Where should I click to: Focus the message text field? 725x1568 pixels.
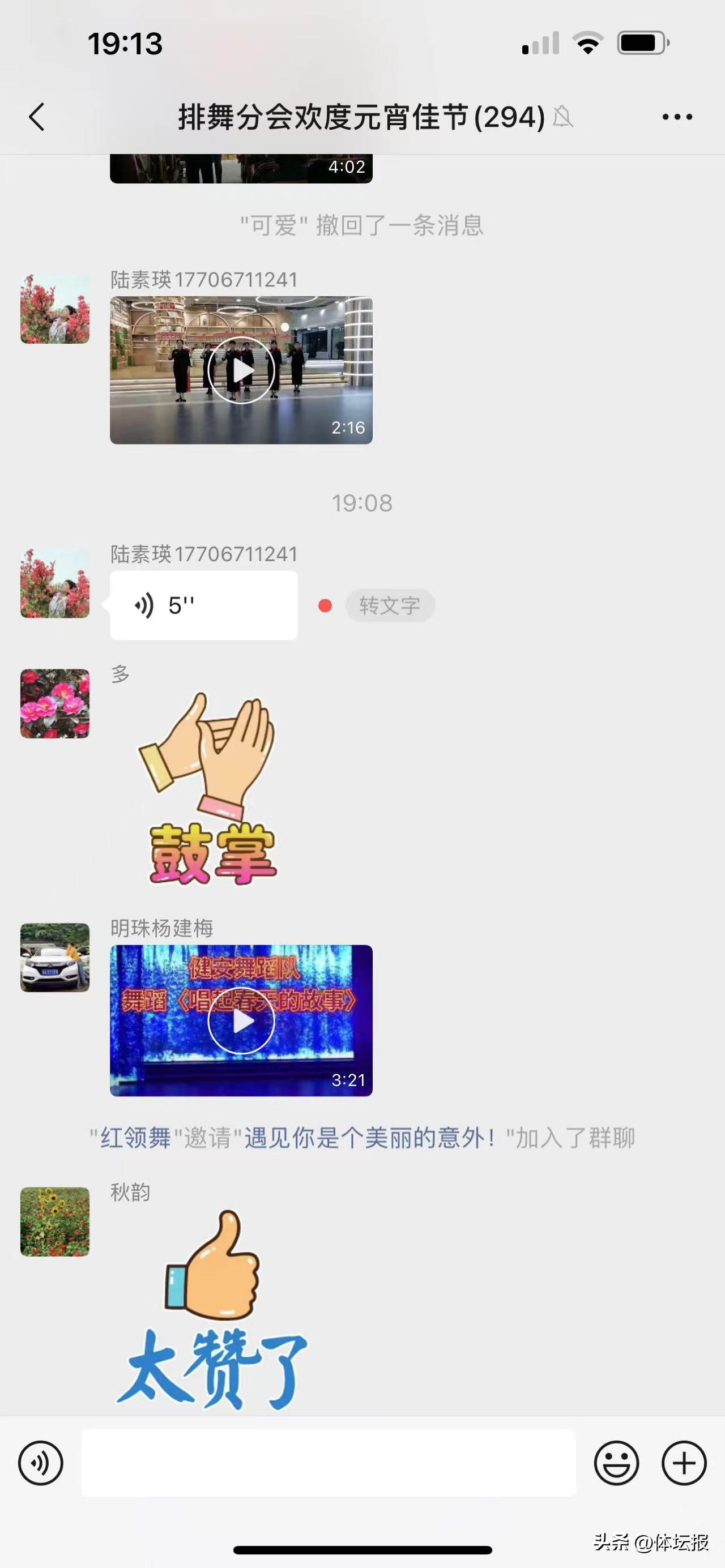click(x=329, y=1463)
